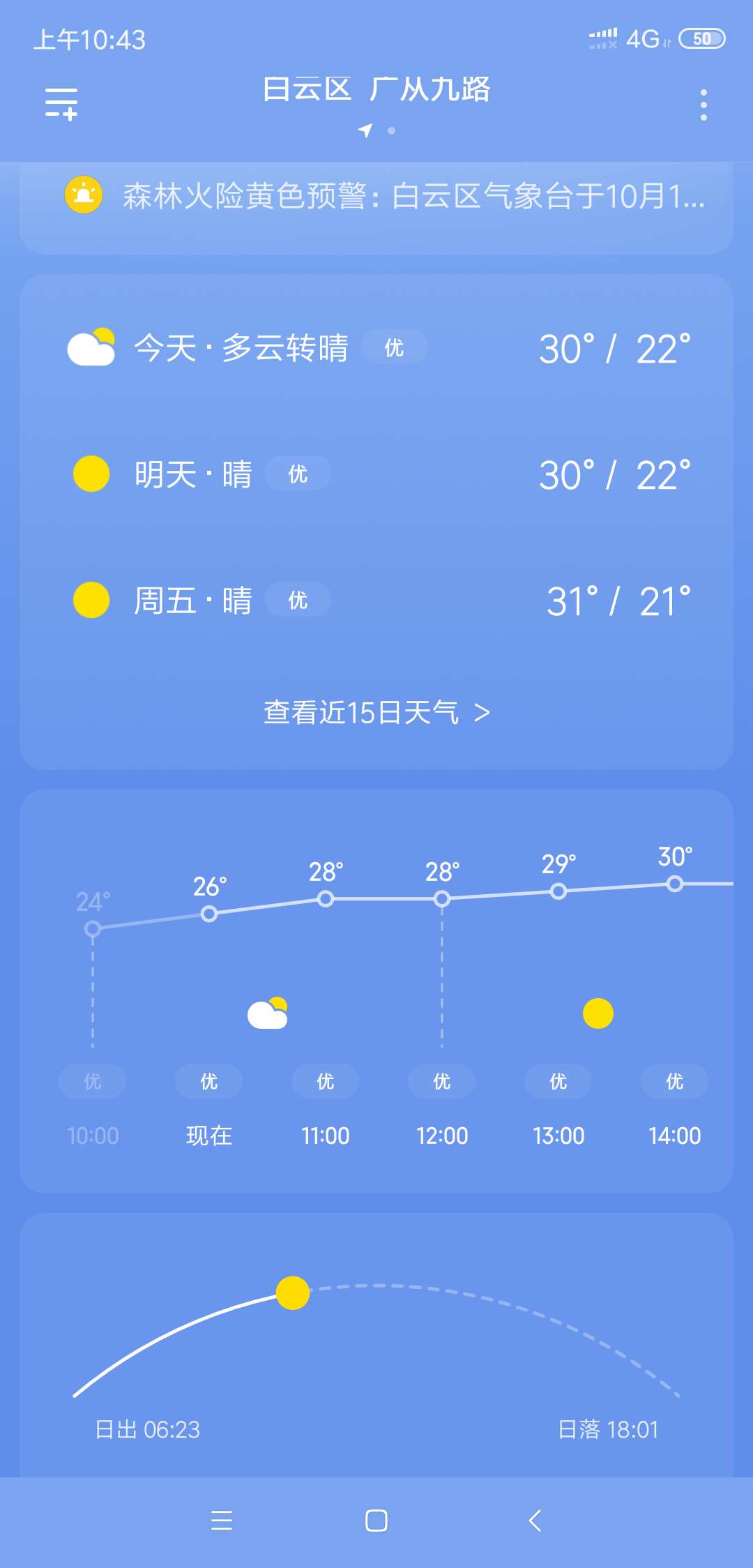Select tomorrow's sunny sun icon
Image resolution: width=753 pixels, height=1568 pixels.
pyautogui.click(x=90, y=474)
